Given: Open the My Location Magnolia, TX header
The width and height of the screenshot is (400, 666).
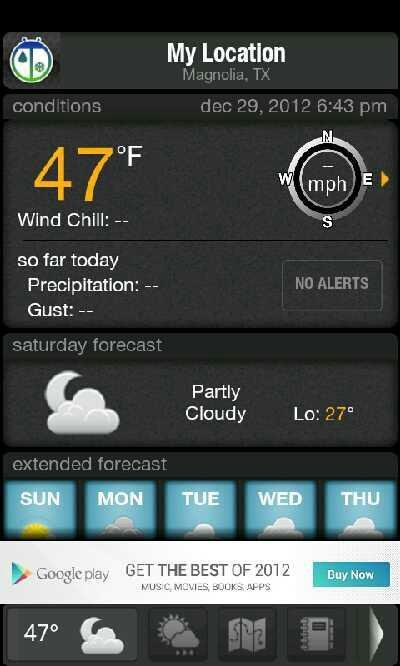Looking at the screenshot, I should click(226, 61).
